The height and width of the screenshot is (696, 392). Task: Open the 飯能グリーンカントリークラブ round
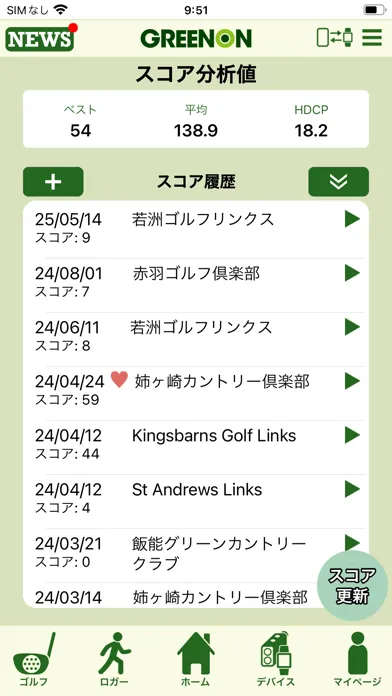196,556
